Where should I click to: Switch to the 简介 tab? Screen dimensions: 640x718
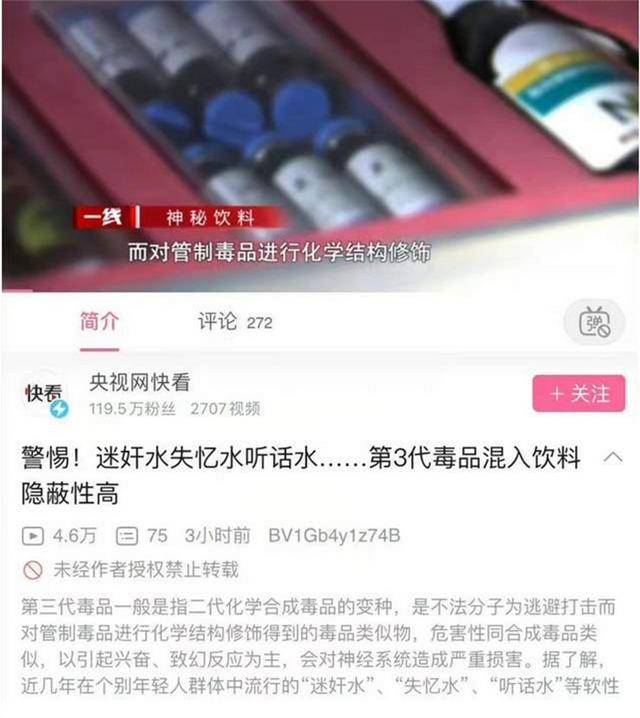[99, 322]
